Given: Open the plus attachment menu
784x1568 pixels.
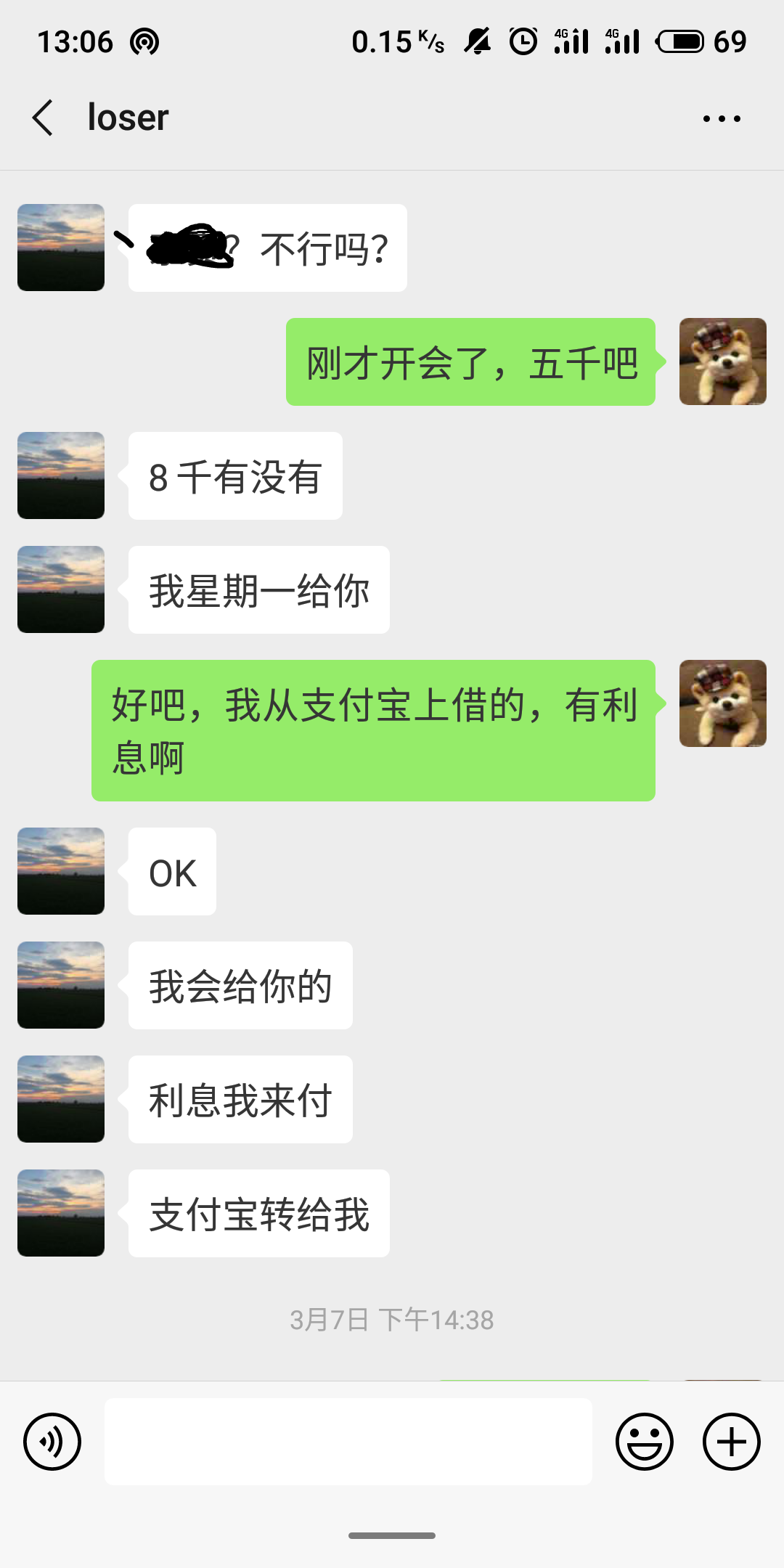Looking at the screenshot, I should tap(731, 1442).
